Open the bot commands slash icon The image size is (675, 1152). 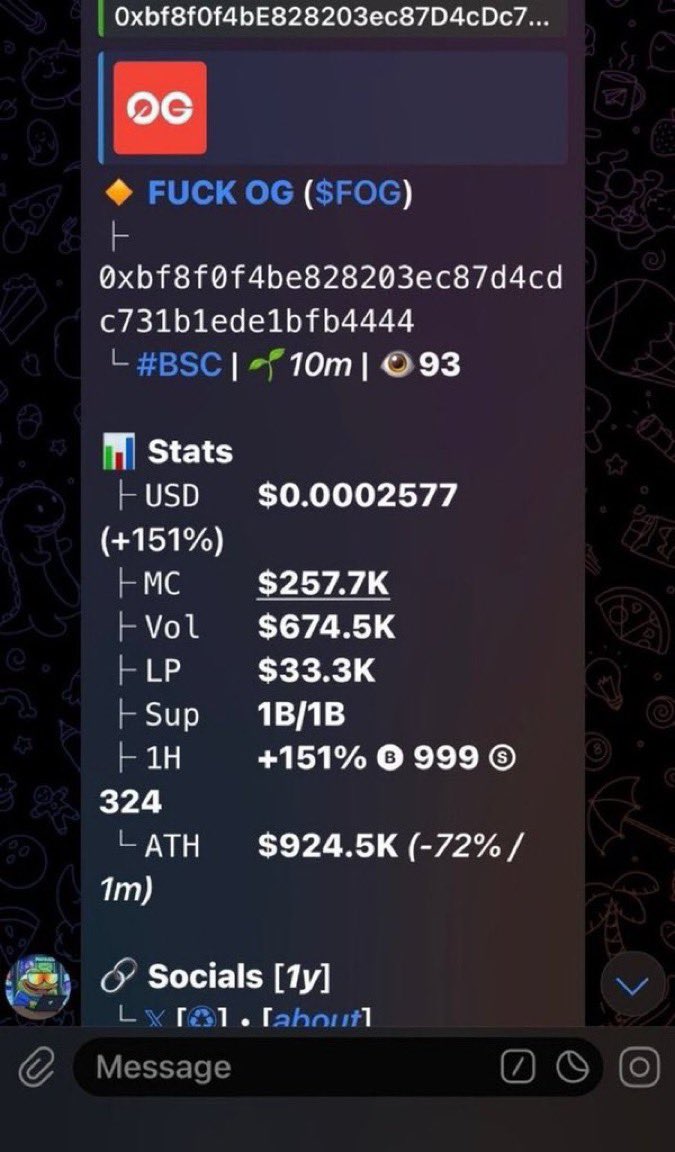click(x=518, y=1068)
